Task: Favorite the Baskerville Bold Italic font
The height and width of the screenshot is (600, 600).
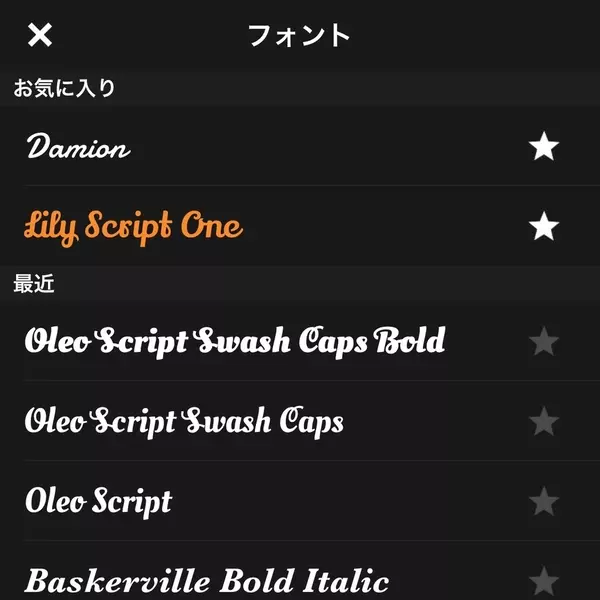Action: click(543, 579)
